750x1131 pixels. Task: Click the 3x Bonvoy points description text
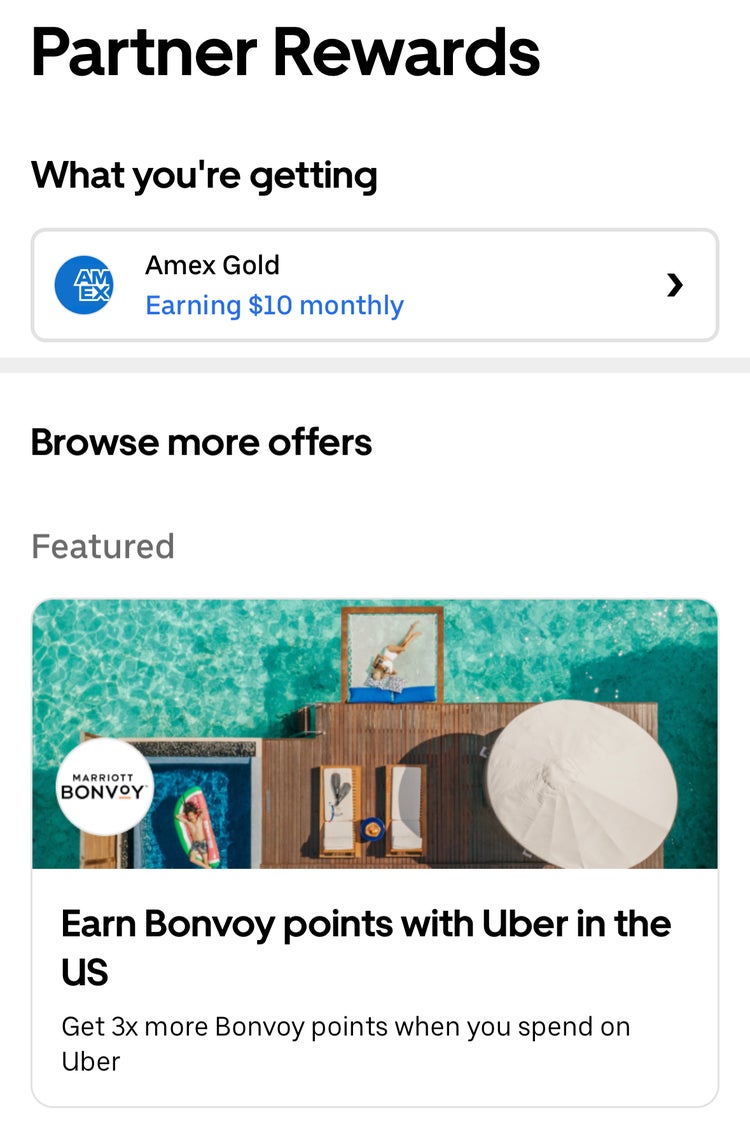pos(346,1043)
